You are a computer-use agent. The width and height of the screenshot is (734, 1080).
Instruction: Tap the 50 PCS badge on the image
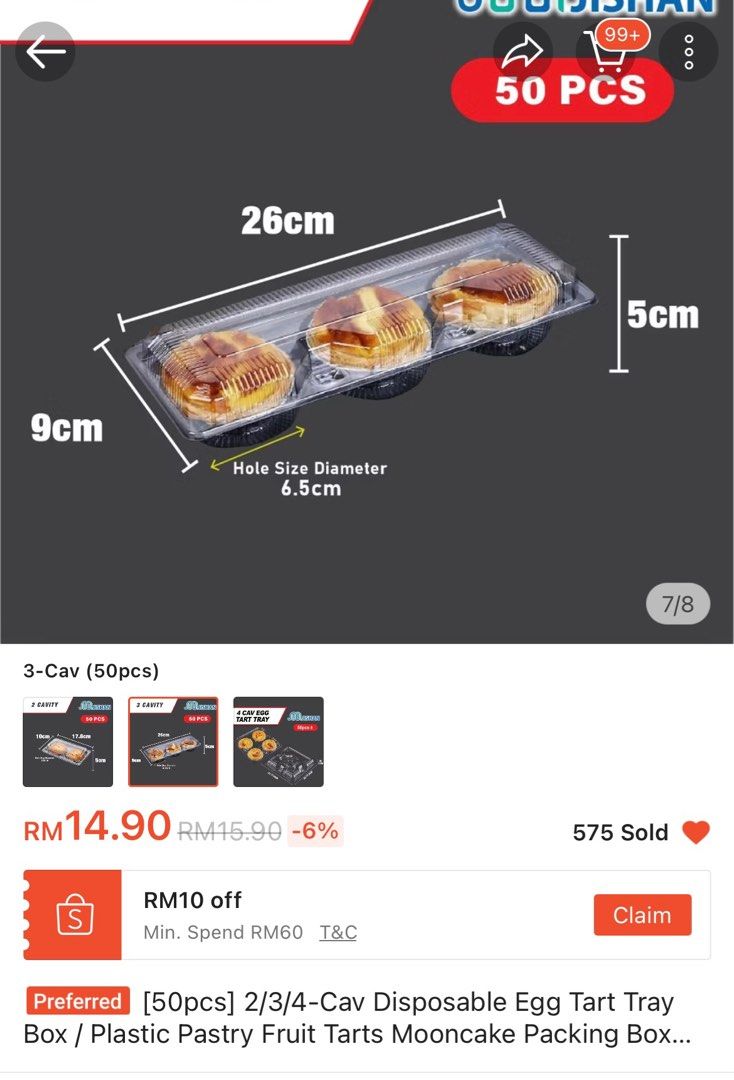tap(562, 91)
